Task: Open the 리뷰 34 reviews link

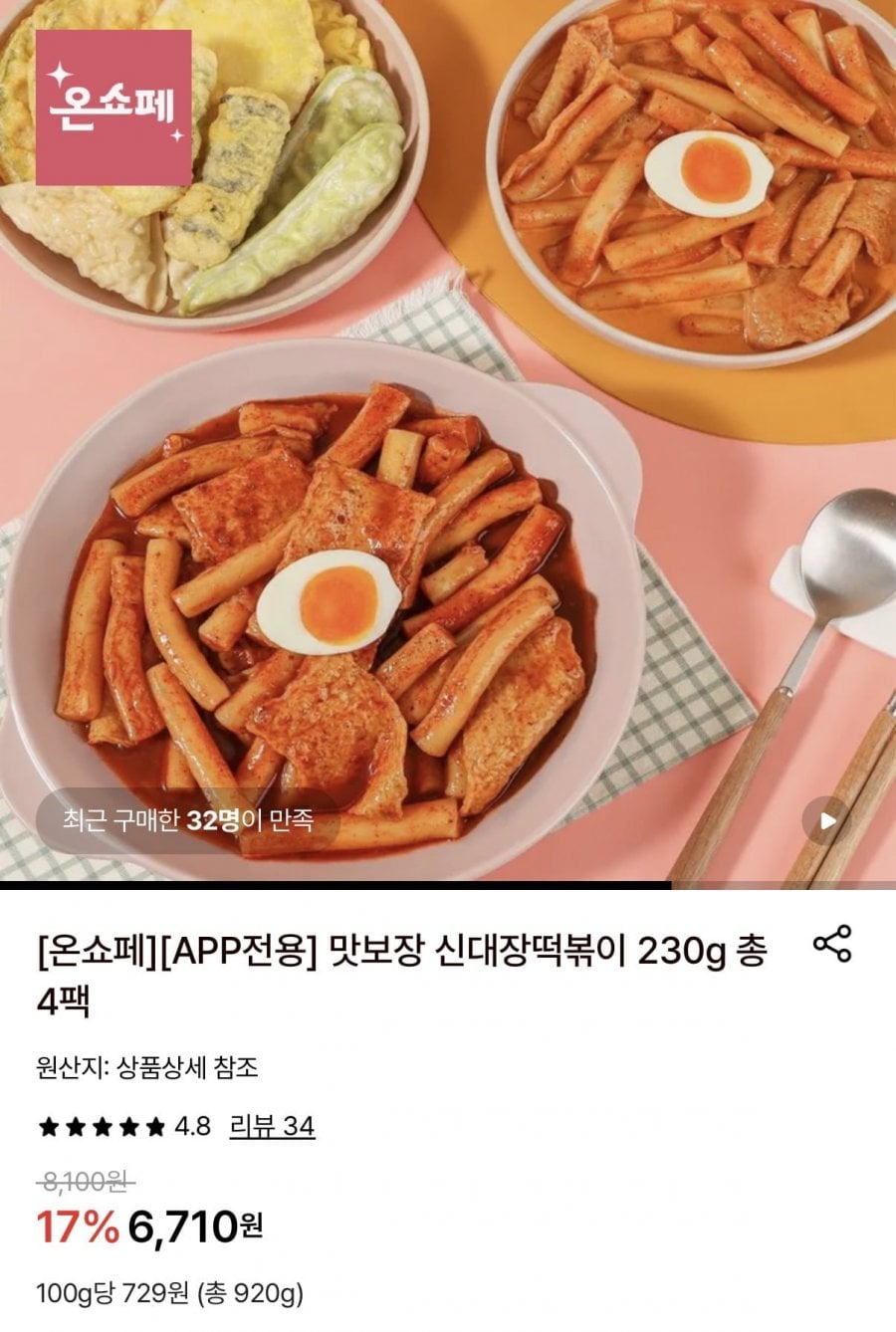Action: point(272,1126)
